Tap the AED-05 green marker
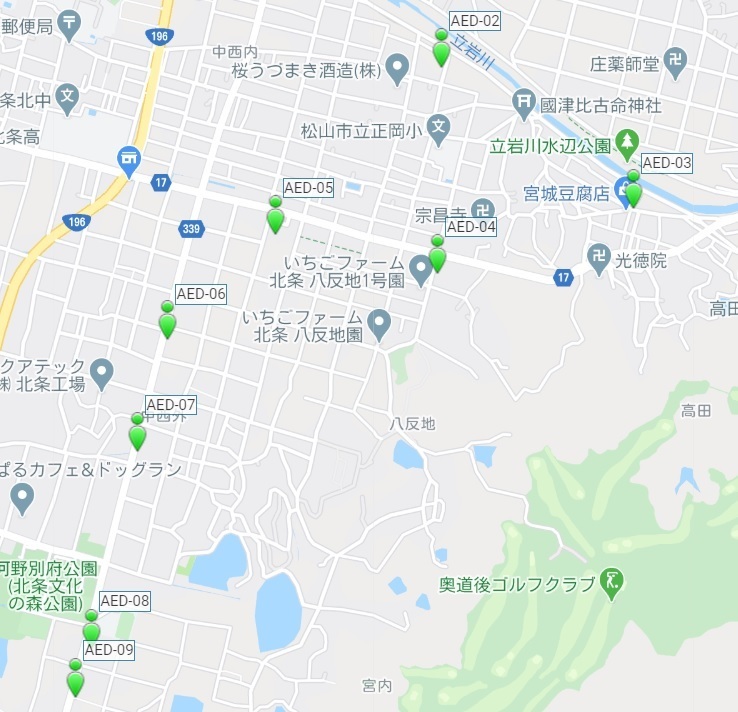This screenshot has height=712, width=738. (x=275, y=218)
